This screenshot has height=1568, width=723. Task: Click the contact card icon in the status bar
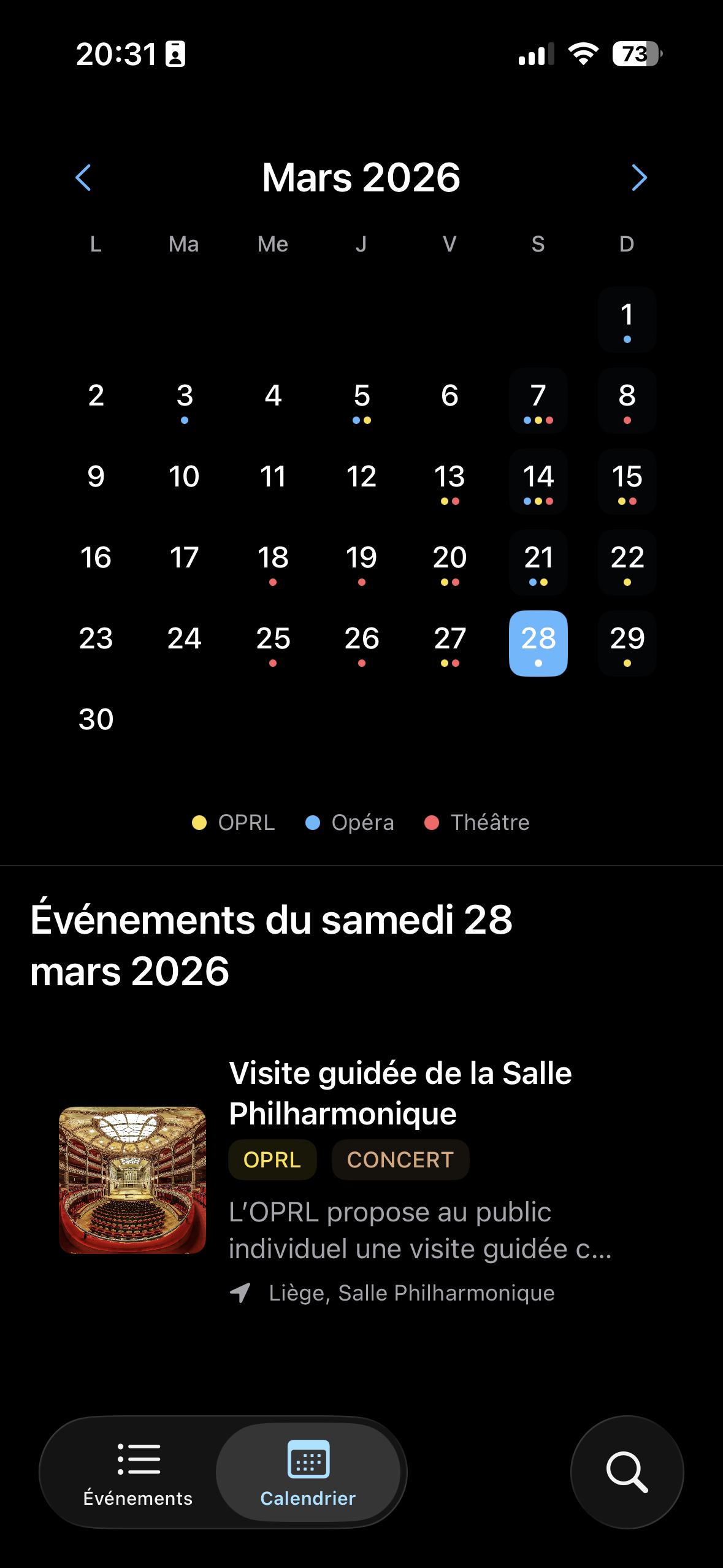click(175, 55)
